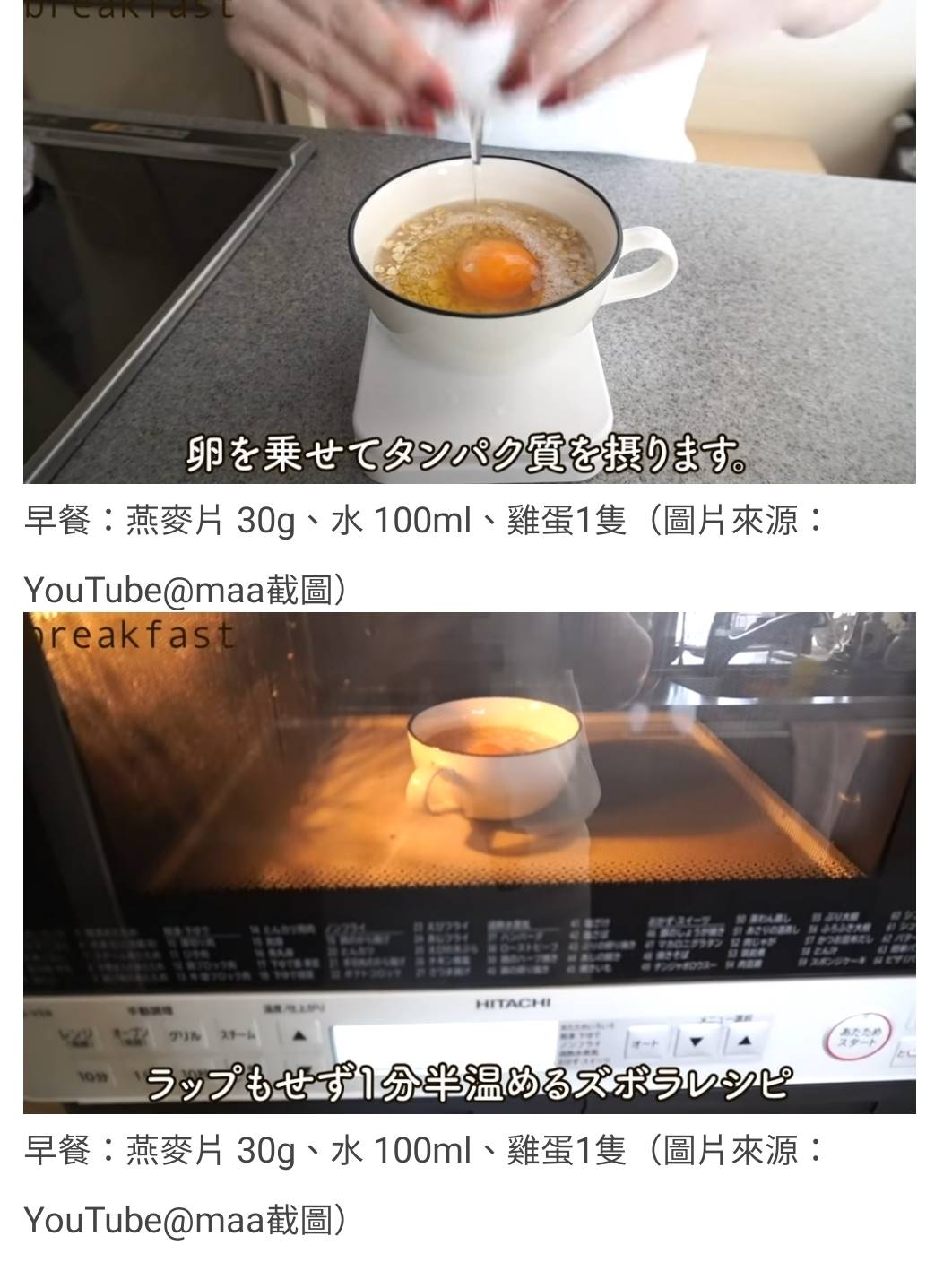
Task: Open the egg on oatmeal cup image
Action: (469, 242)
